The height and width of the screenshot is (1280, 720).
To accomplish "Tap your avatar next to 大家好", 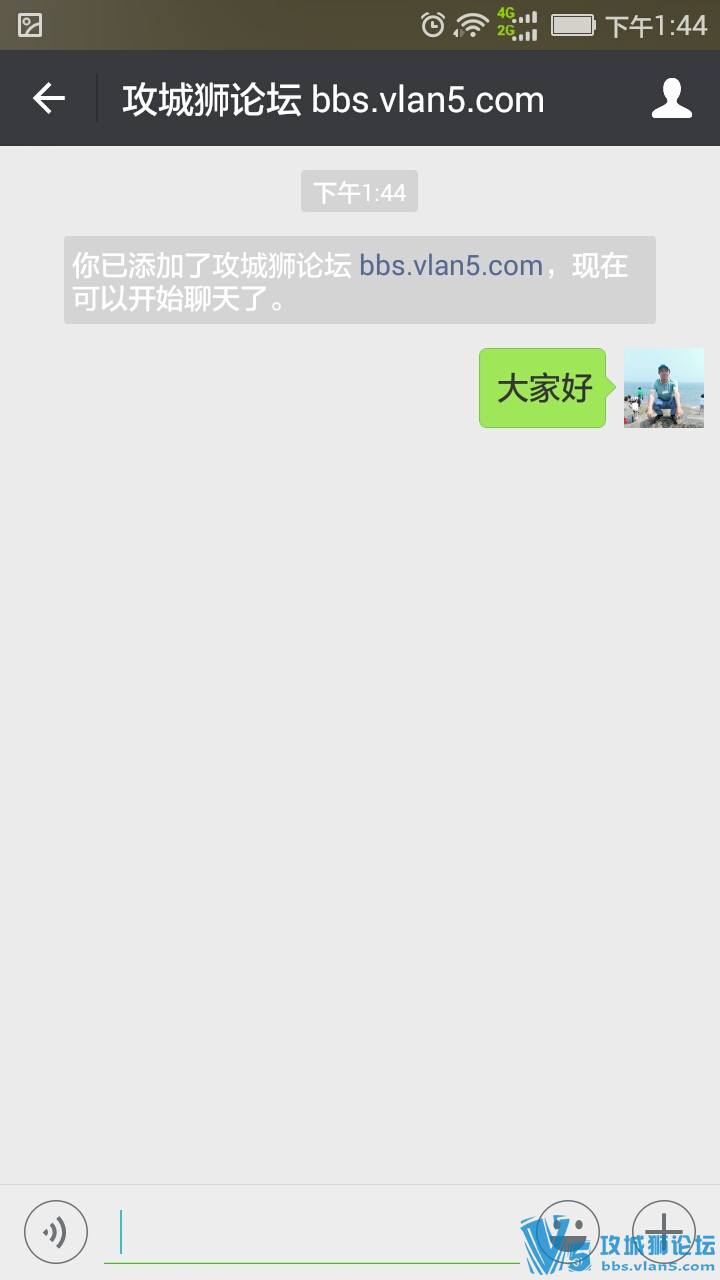I will (x=663, y=388).
